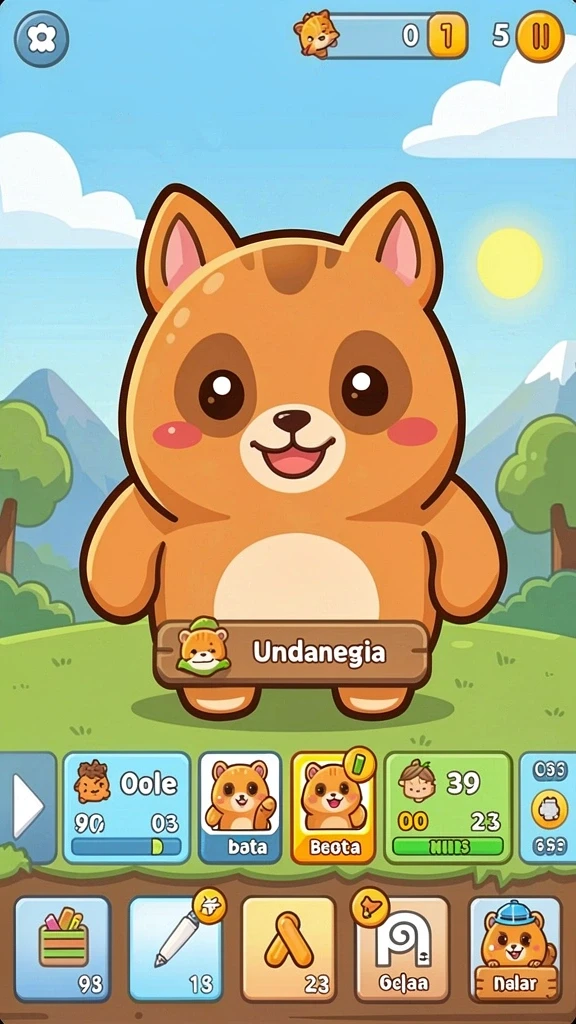Choose the bata pet card

[x=240, y=808]
